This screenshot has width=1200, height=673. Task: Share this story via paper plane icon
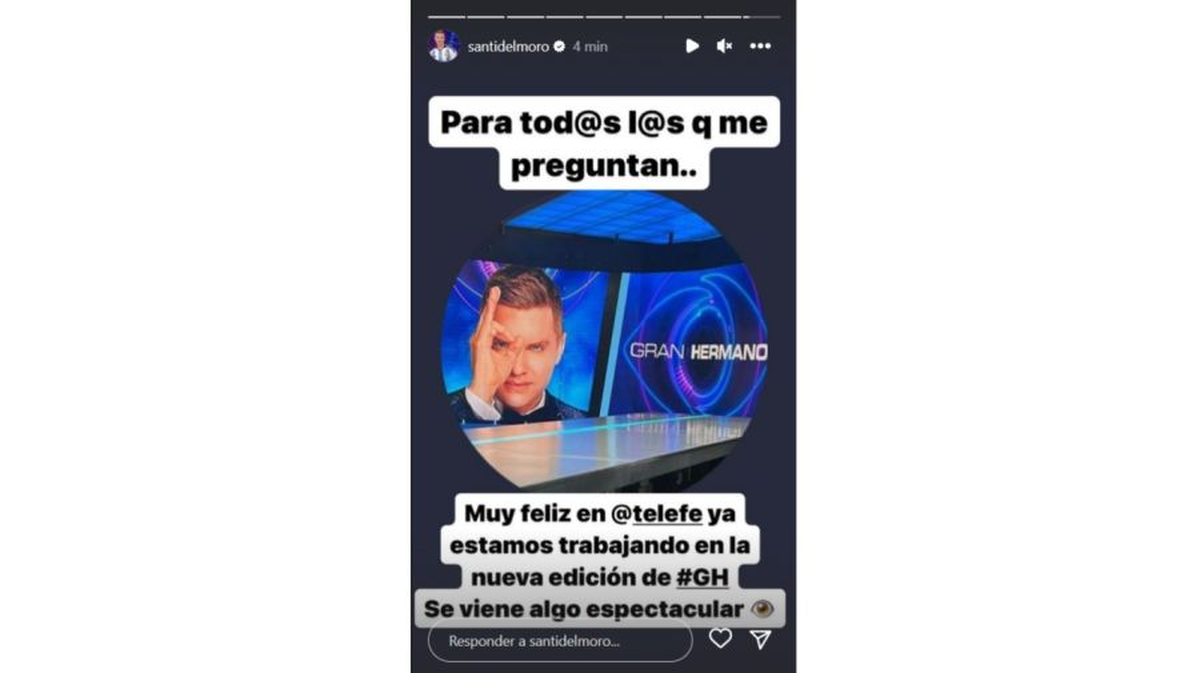tap(760, 639)
